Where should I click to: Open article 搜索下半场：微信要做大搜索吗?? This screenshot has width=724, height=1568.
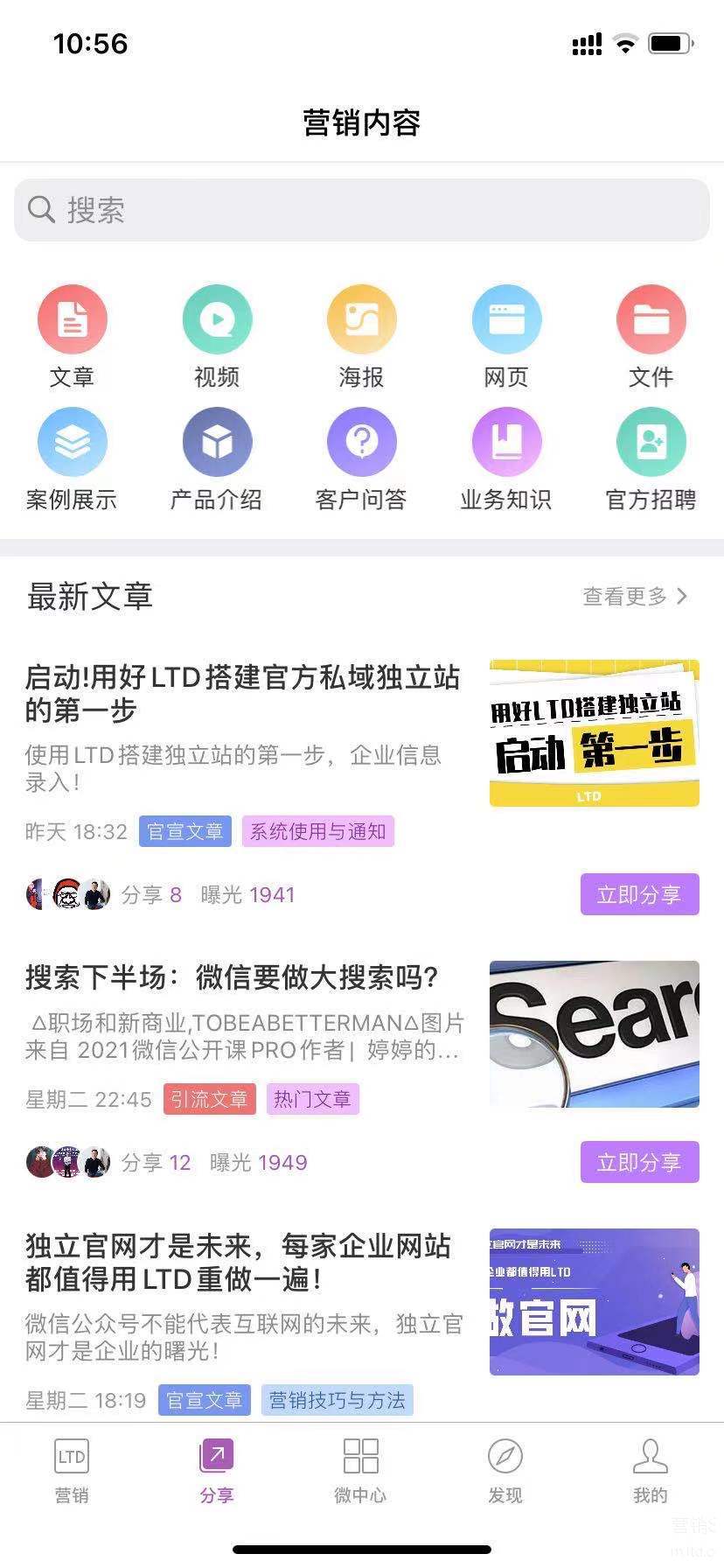(233, 977)
